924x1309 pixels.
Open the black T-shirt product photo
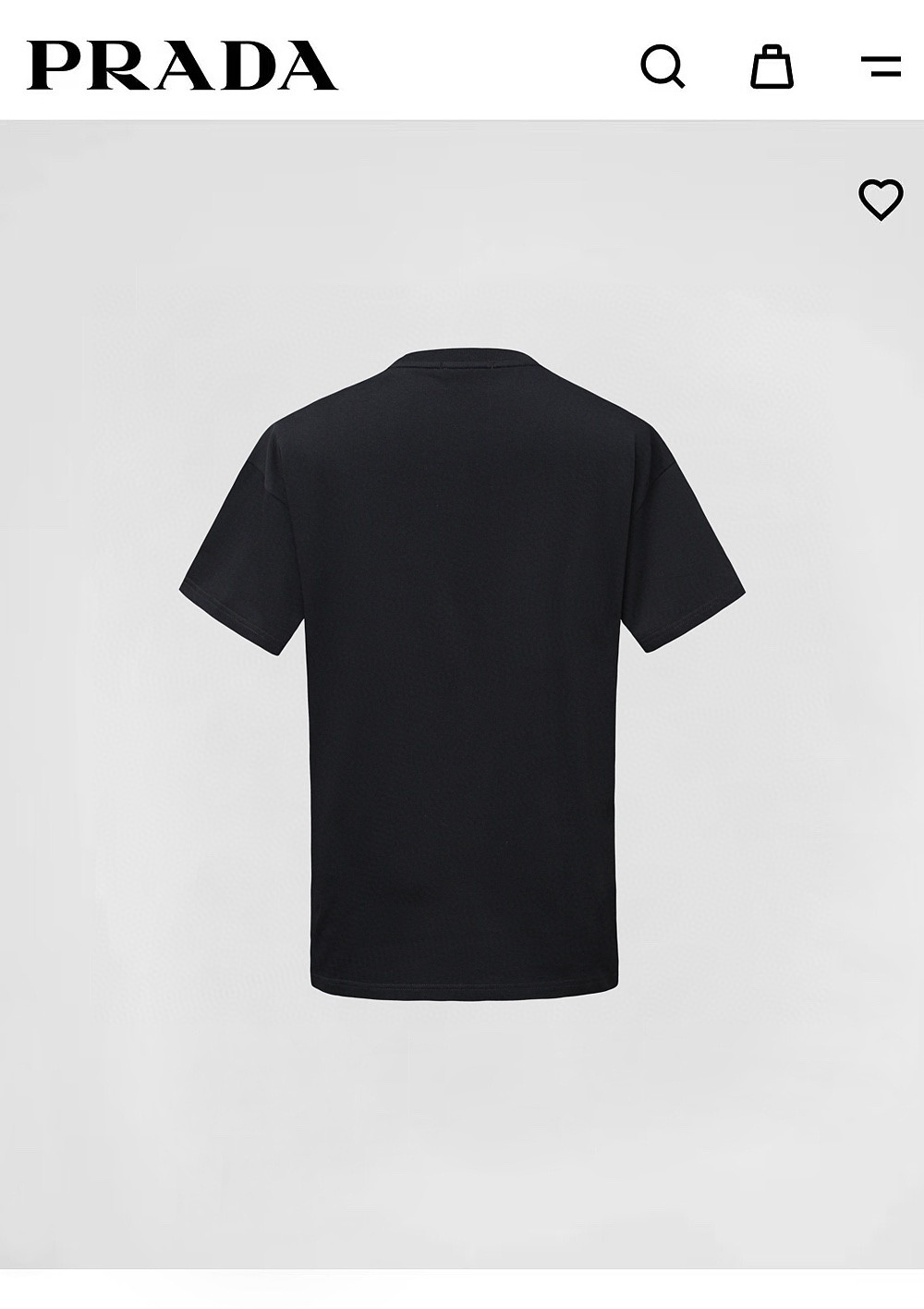coord(462,675)
